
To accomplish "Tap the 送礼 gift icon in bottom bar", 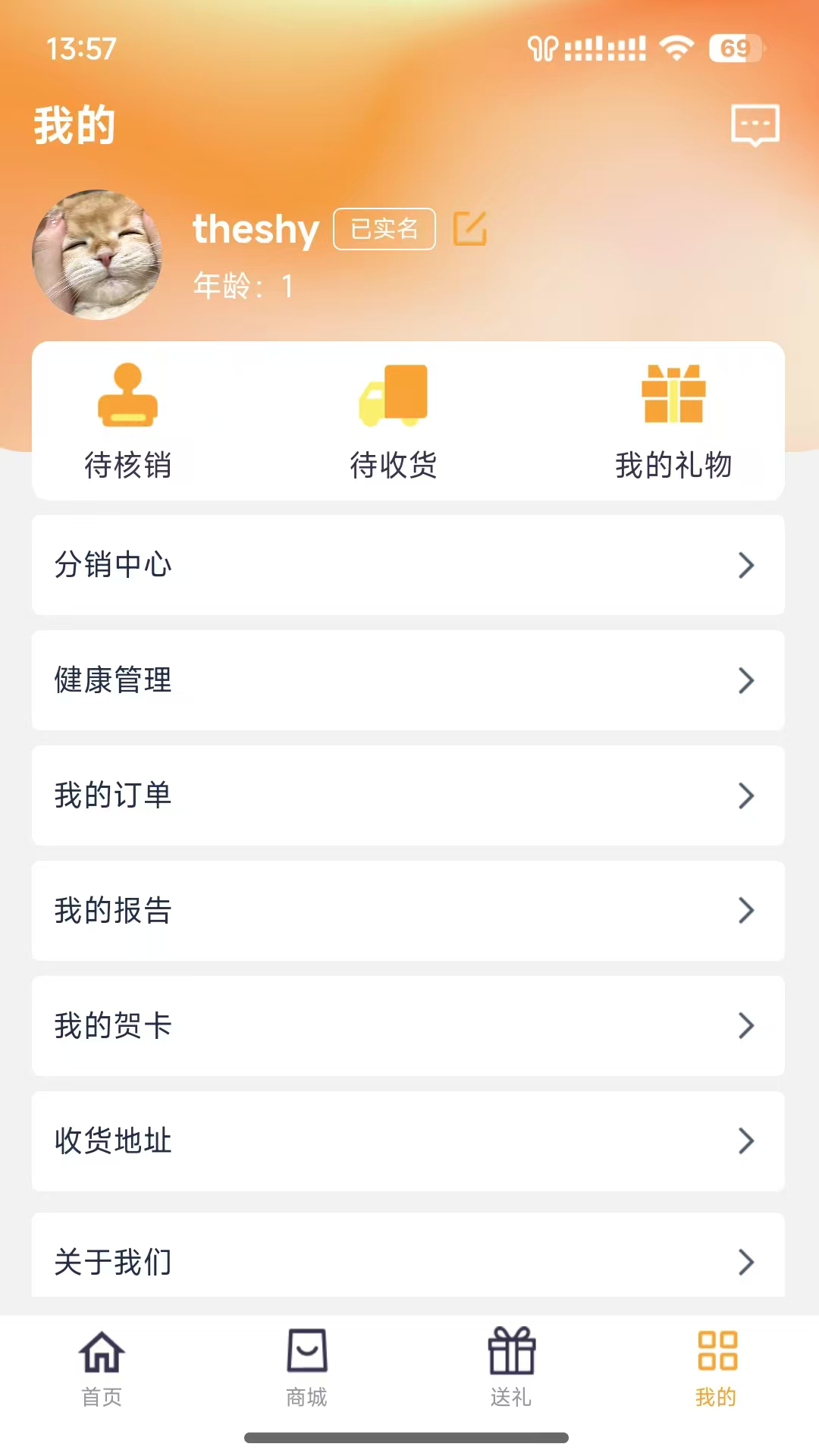I will tap(511, 1357).
